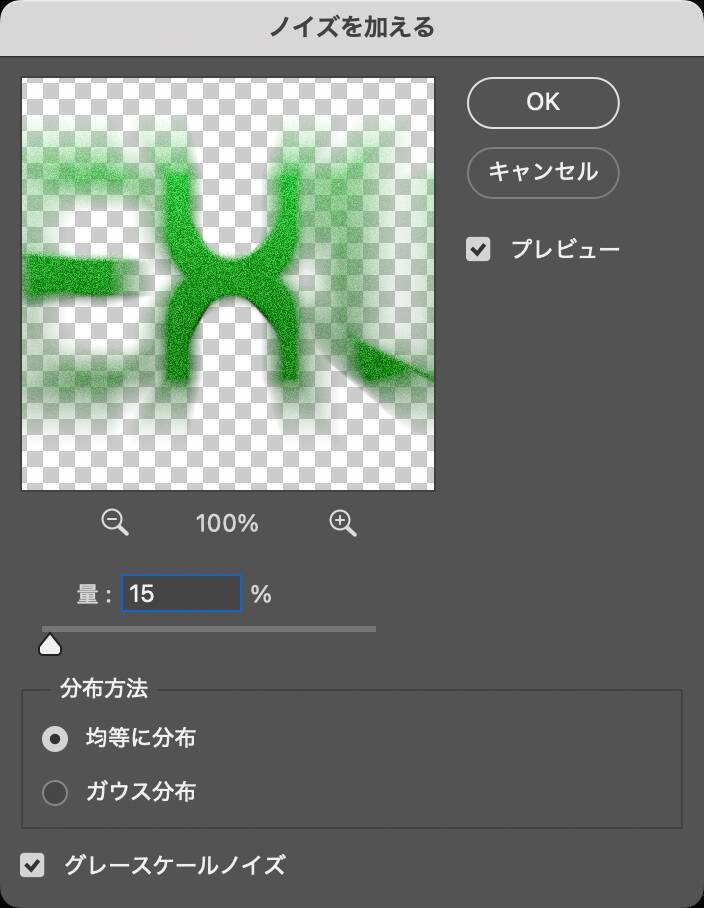Viewport: 704px width, 908px height.
Task: Toggle the プレビュー checkbox
Action: click(479, 249)
